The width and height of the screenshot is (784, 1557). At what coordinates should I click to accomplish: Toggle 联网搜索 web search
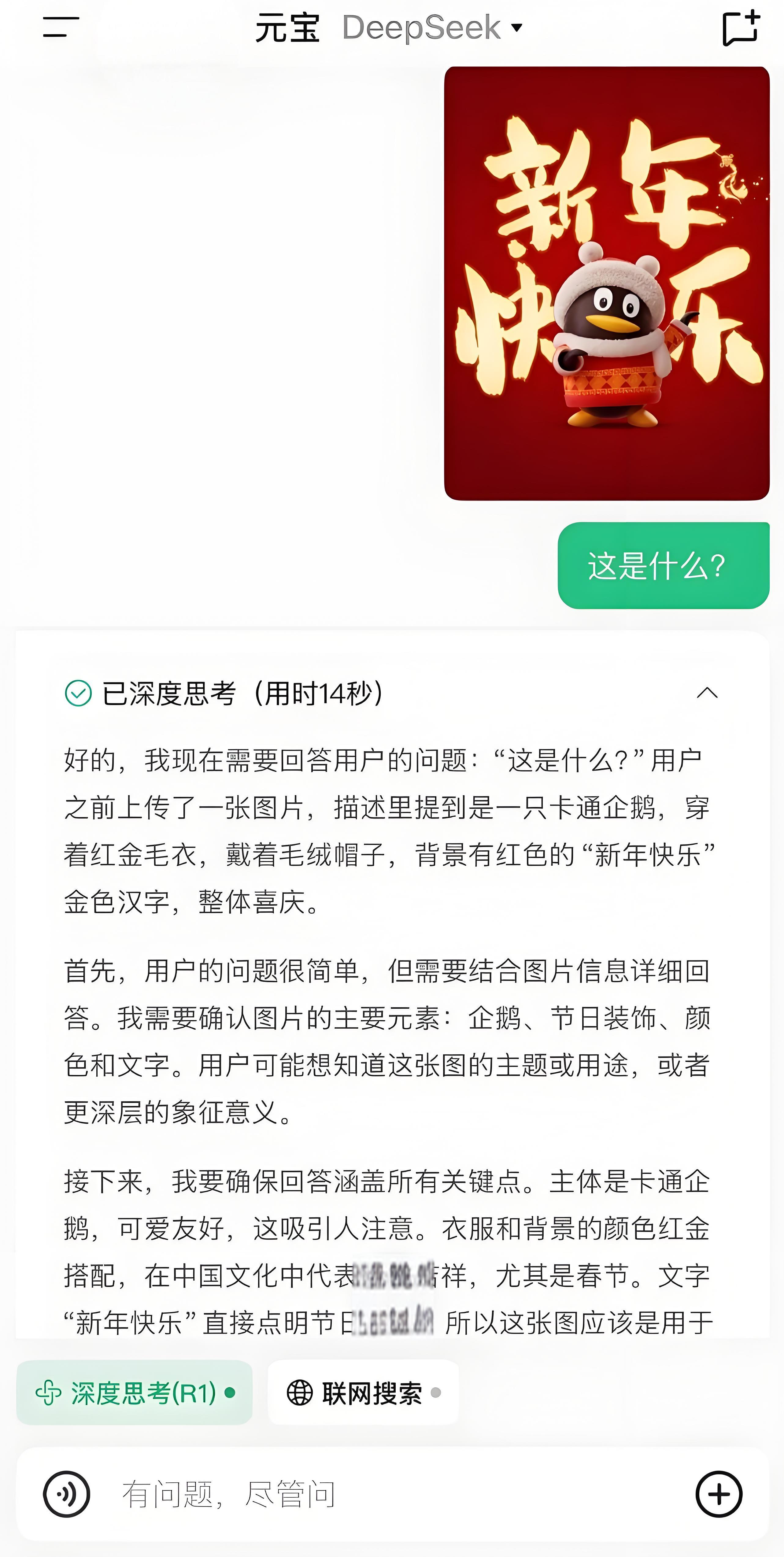point(363,1392)
